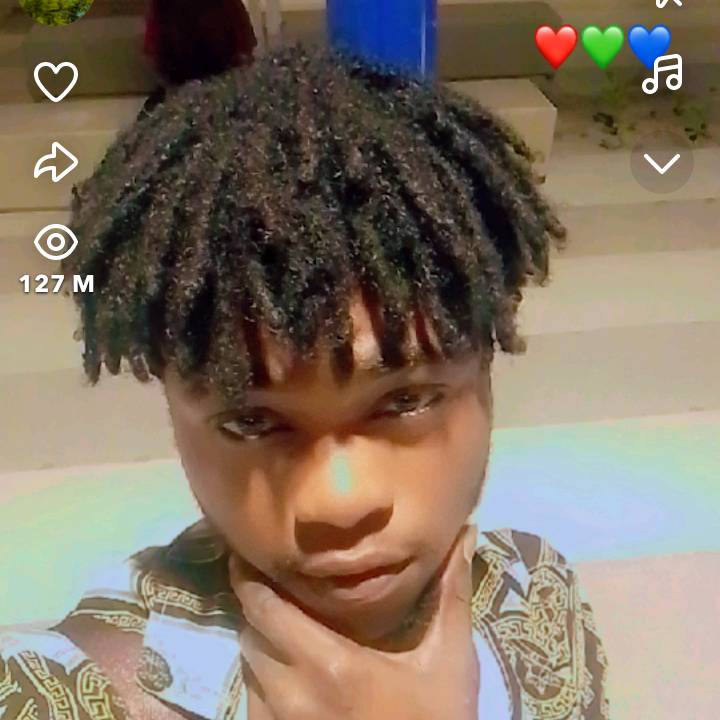The image size is (720, 720).
Task: Share this video using the arrow icon
Action: (56, 162)
